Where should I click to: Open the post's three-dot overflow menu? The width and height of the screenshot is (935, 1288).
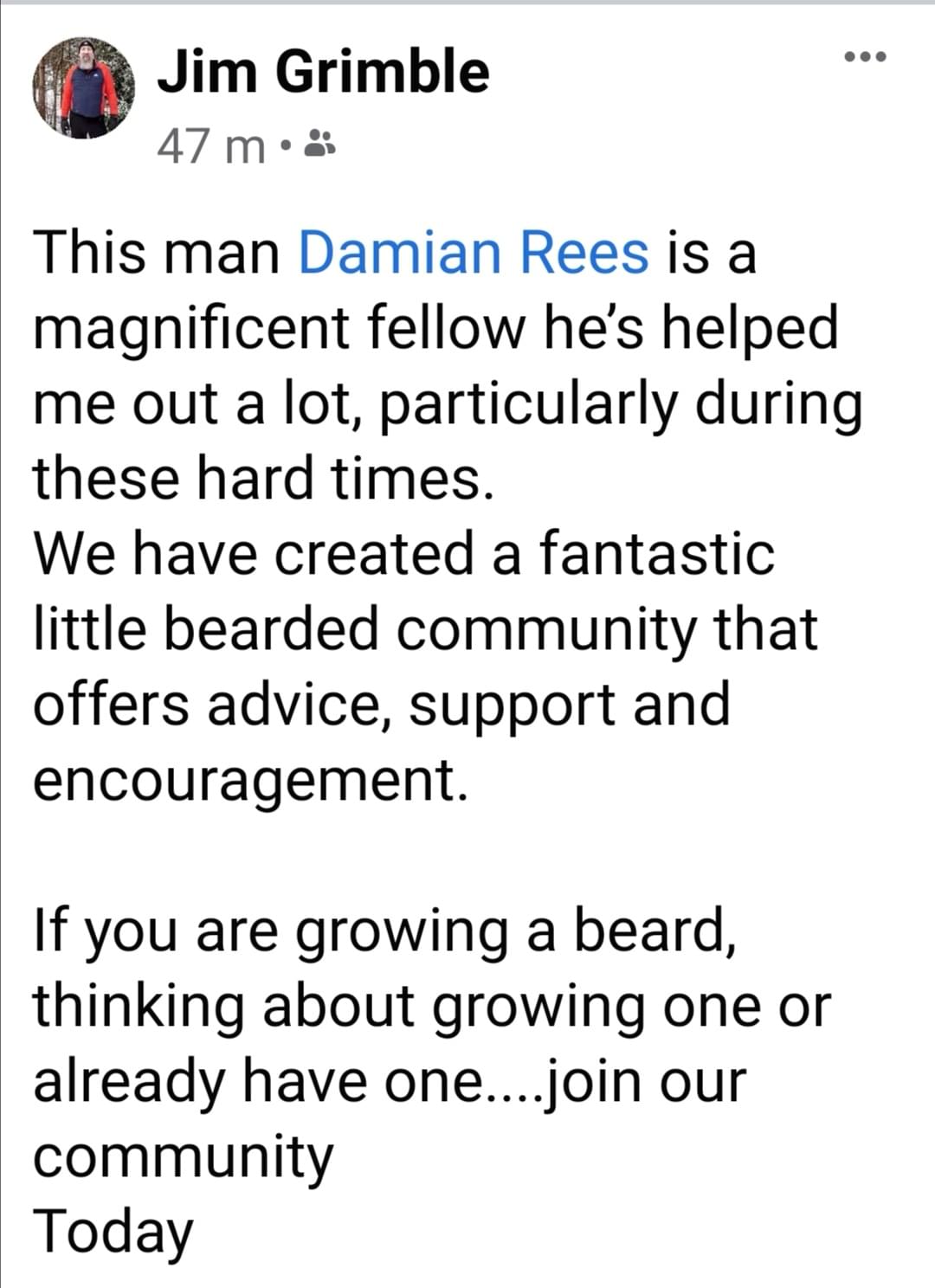click(865, 58)
